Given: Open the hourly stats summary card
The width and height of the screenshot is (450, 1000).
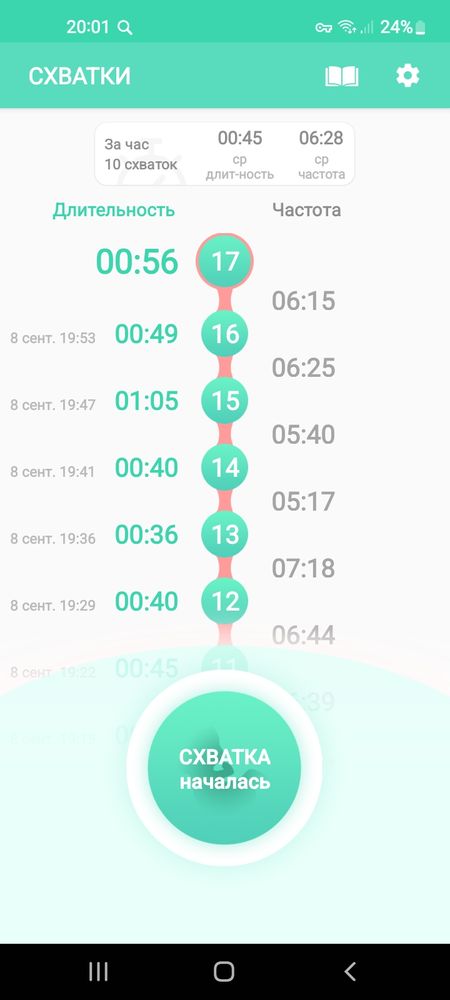Looking at the screenshot, I should [x=224, y=154].
